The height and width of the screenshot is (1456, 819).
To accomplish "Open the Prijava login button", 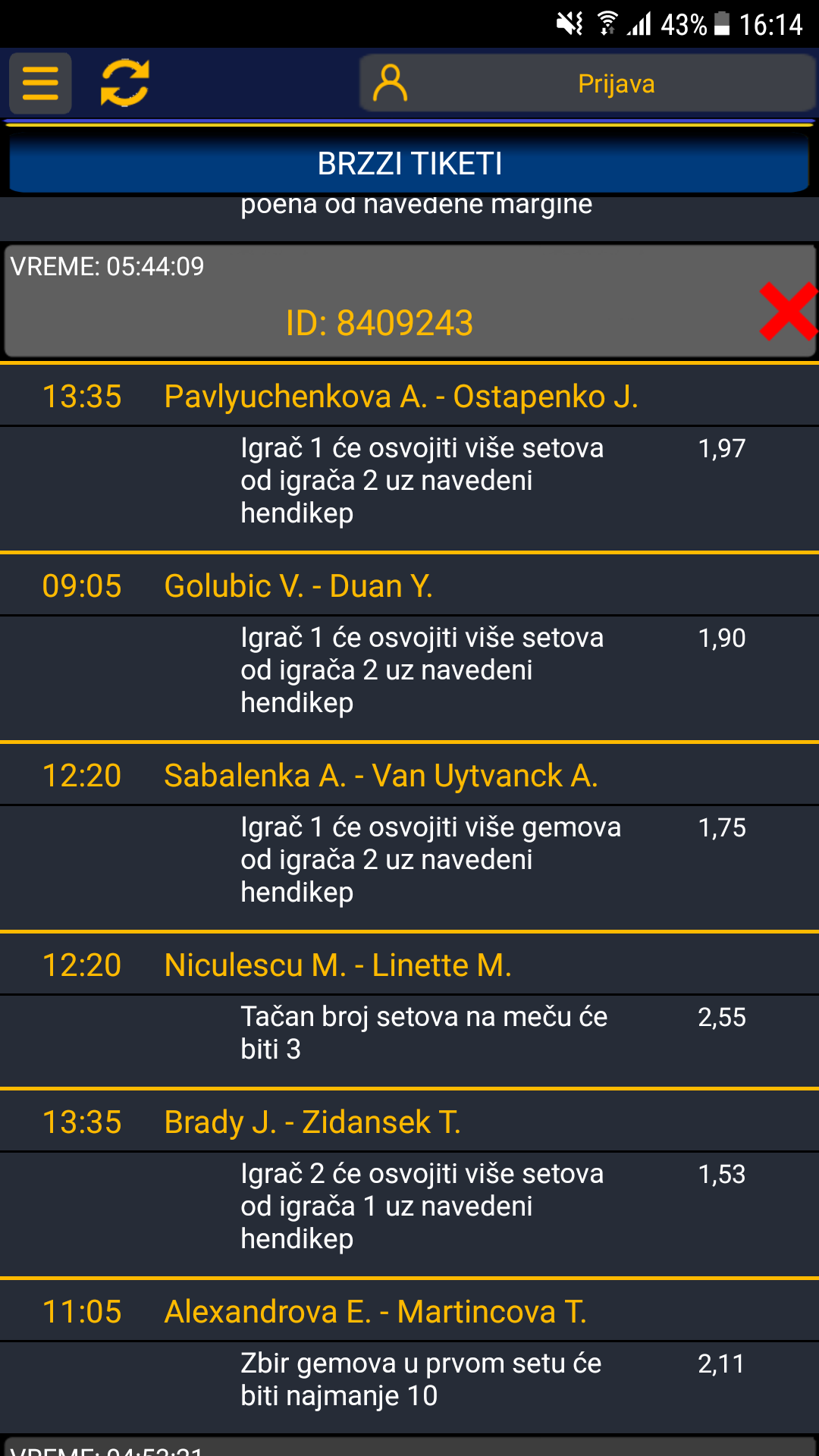I will 588,83.
